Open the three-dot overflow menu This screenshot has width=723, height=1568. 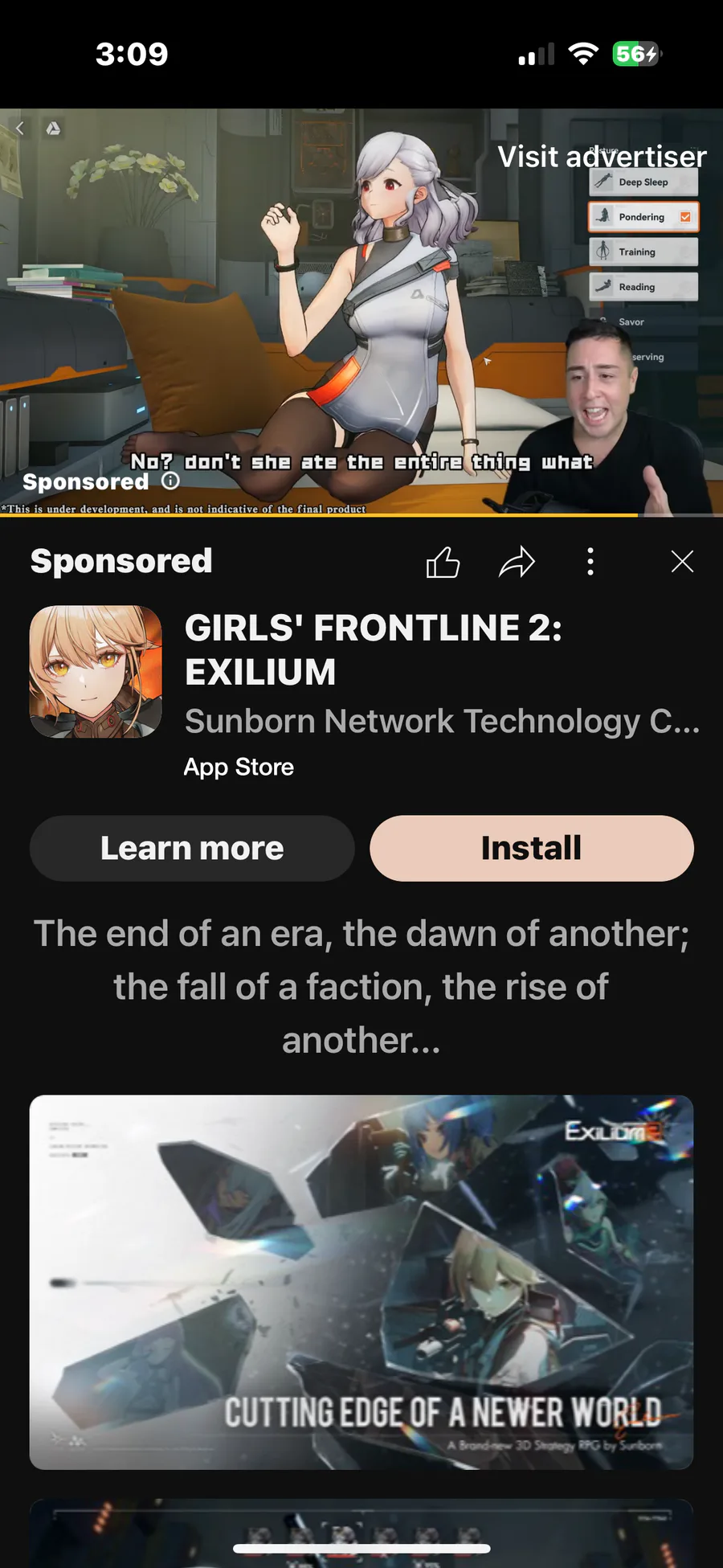(590, 562)
